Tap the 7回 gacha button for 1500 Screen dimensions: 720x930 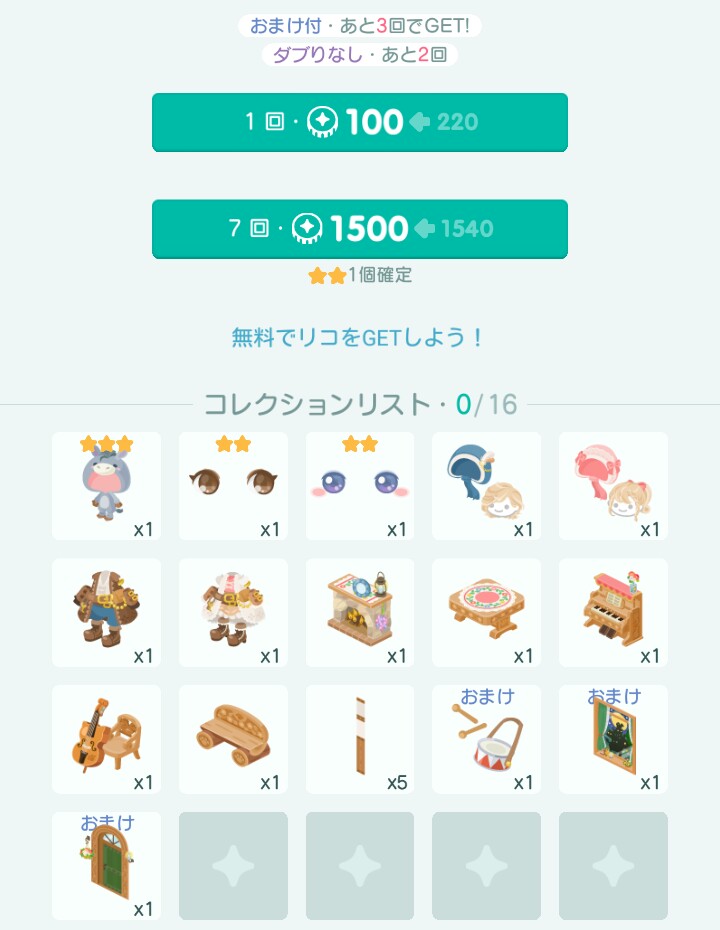pyautogui.click(x=360, y=229)
